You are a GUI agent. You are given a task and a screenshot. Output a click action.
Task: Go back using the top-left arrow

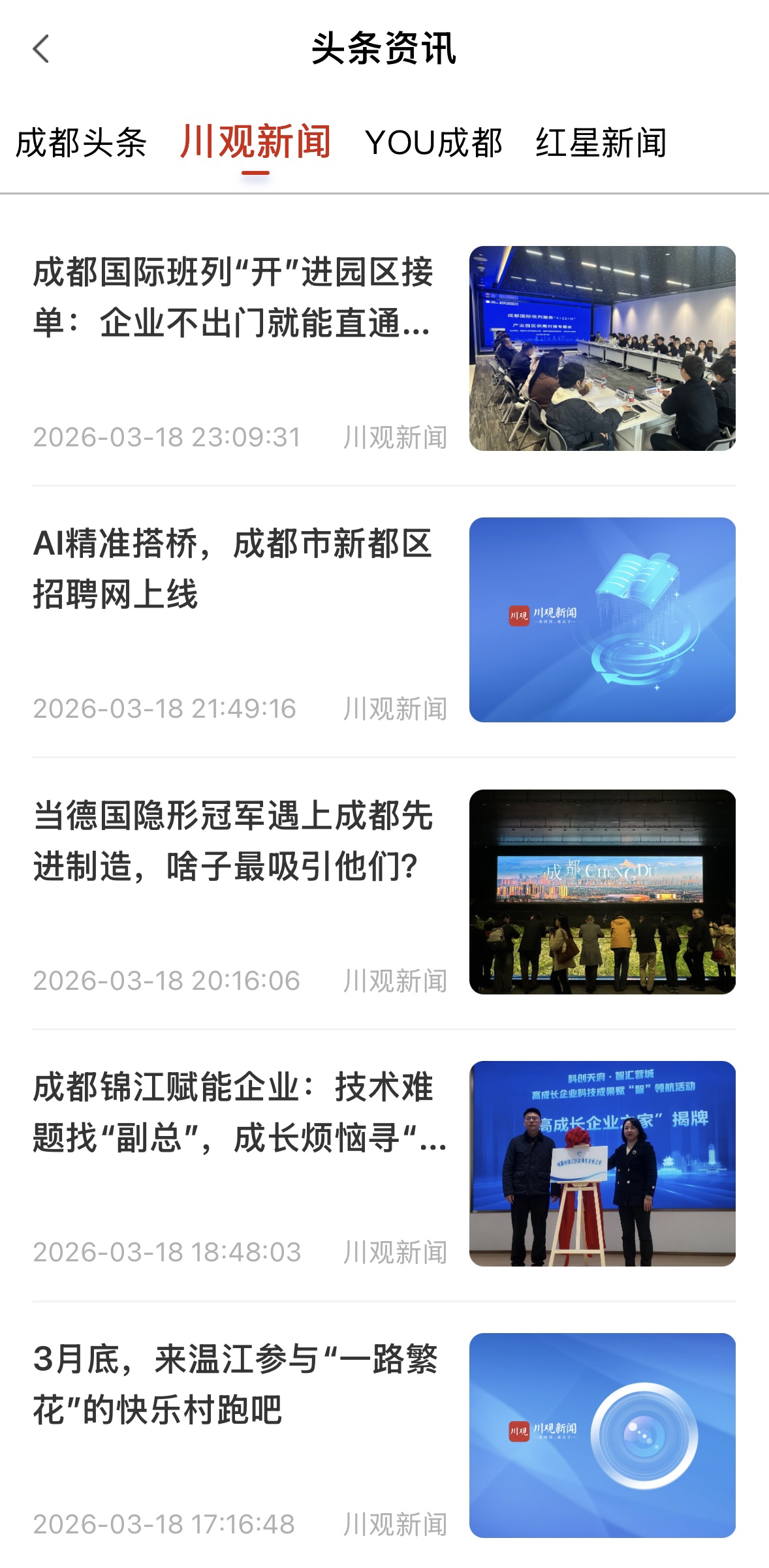(41, 49)
